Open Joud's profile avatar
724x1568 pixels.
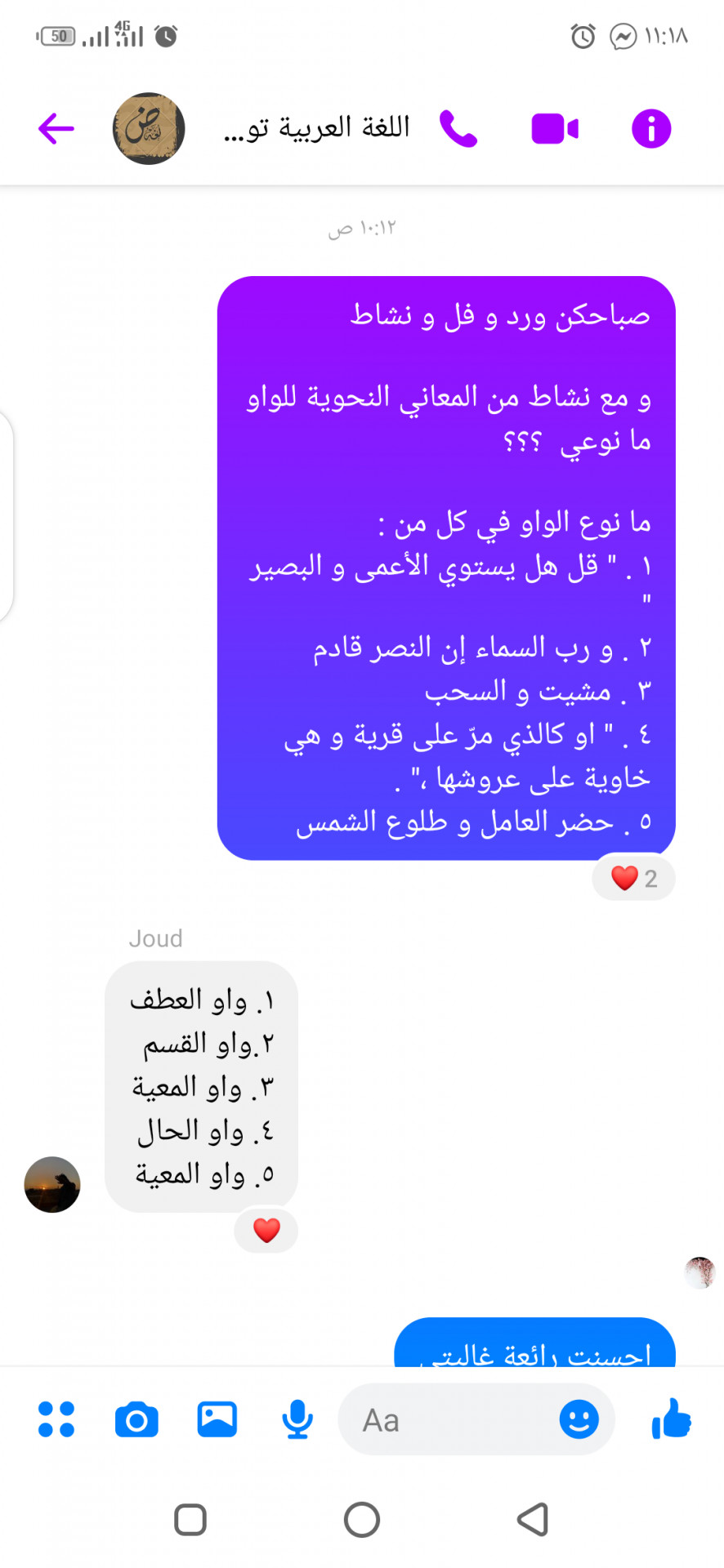(52, 1184)
